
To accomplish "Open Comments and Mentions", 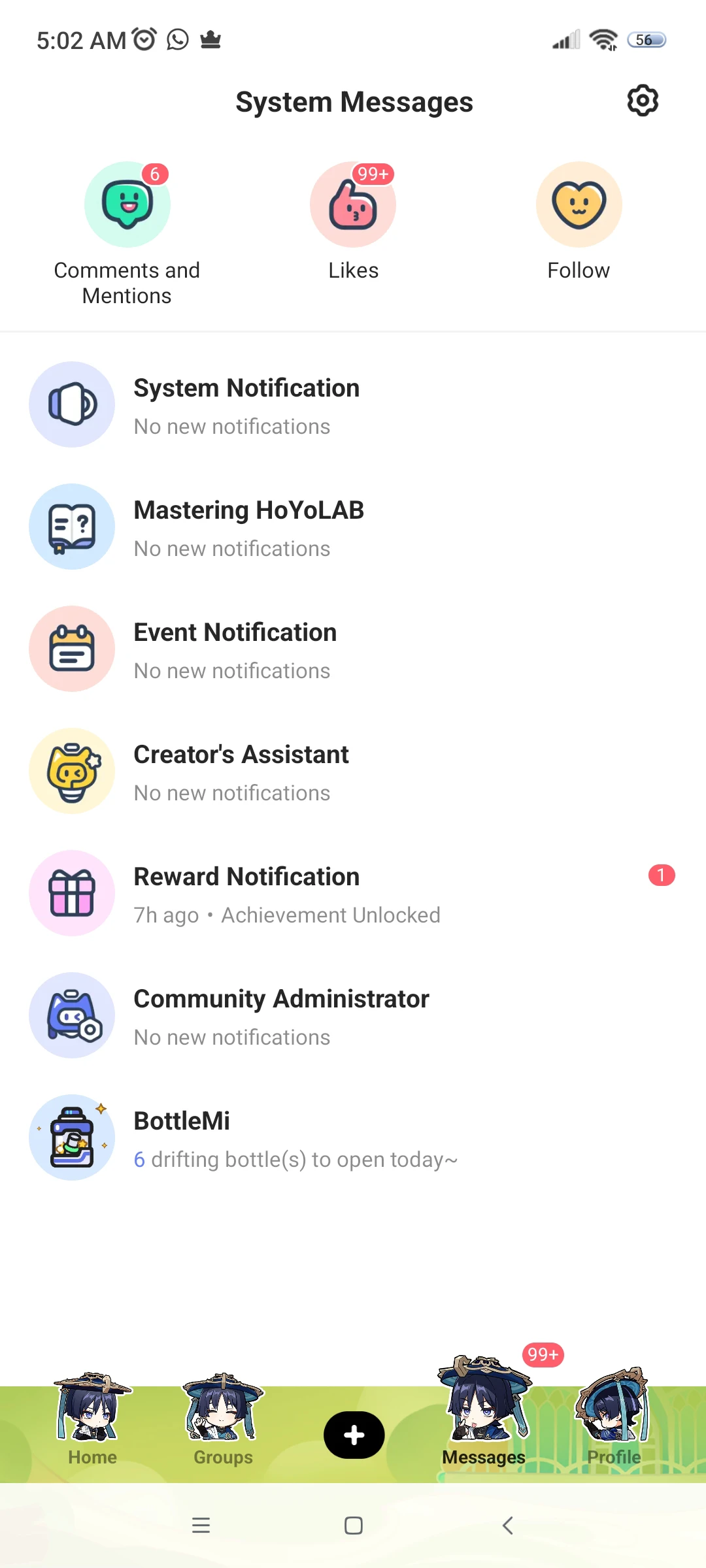I will (127, 205).
